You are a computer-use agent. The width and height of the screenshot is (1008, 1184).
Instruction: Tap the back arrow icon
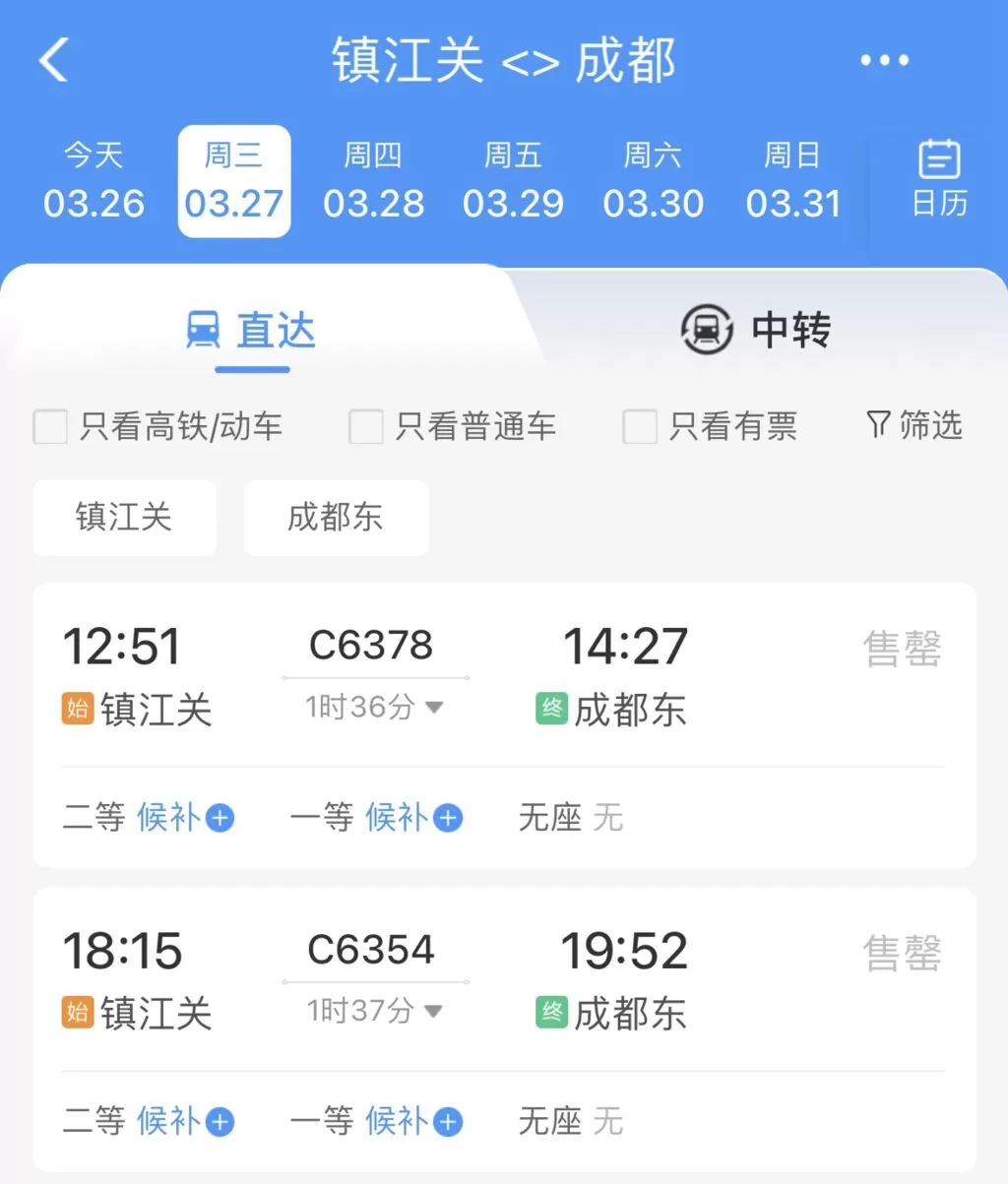pyautogui.click(x=53, y=59)
